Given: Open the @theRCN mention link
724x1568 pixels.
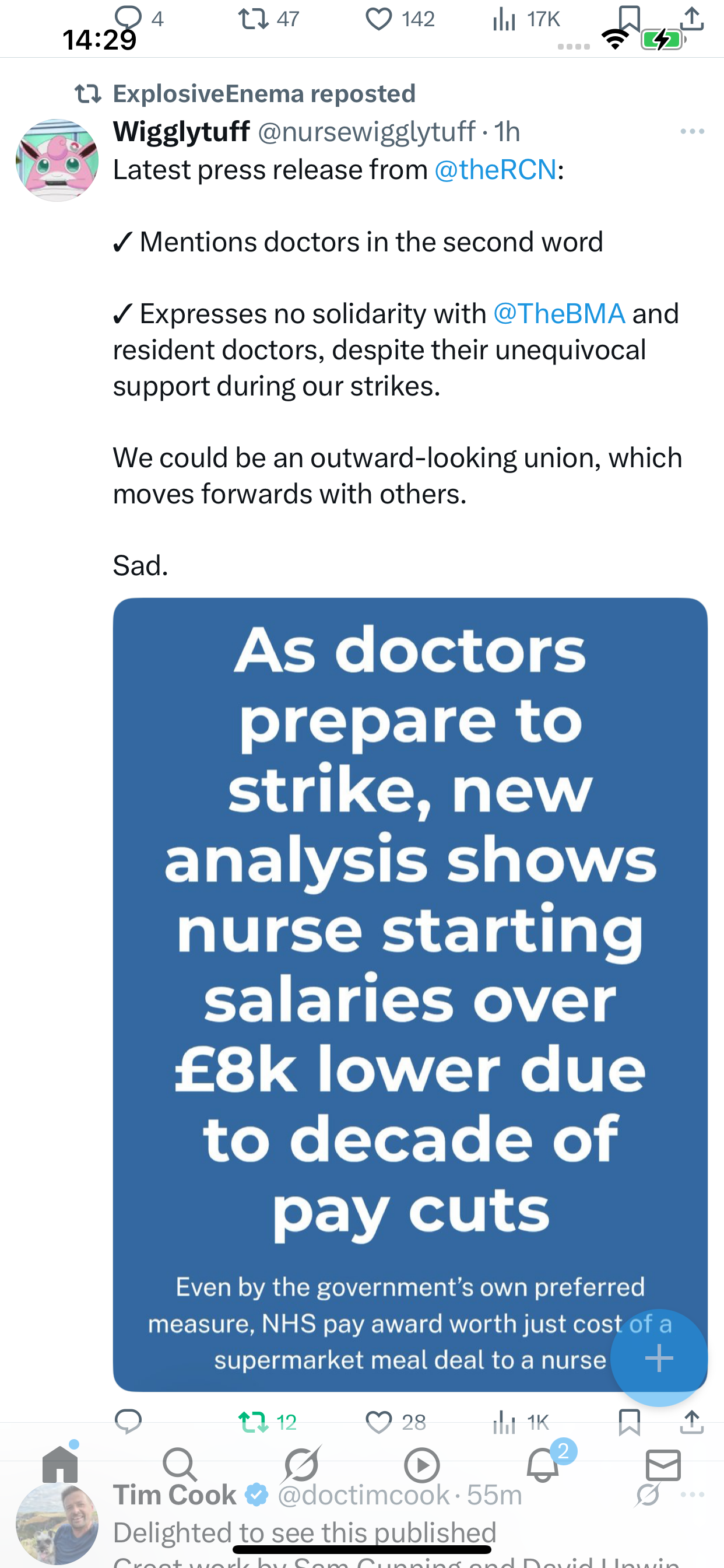Looking at the screenshot, I should point(495,169).
